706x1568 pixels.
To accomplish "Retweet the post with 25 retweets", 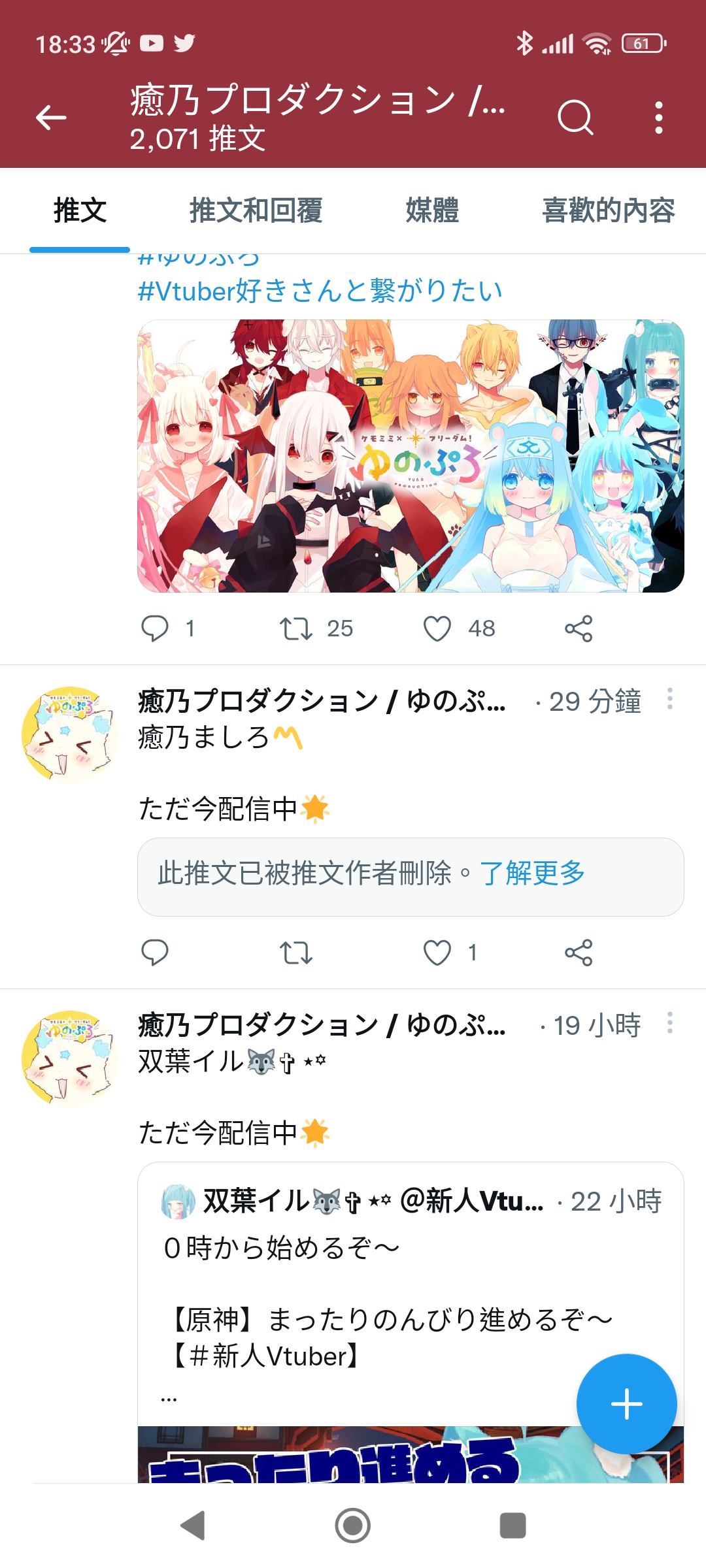I will [x=296, y=629].
